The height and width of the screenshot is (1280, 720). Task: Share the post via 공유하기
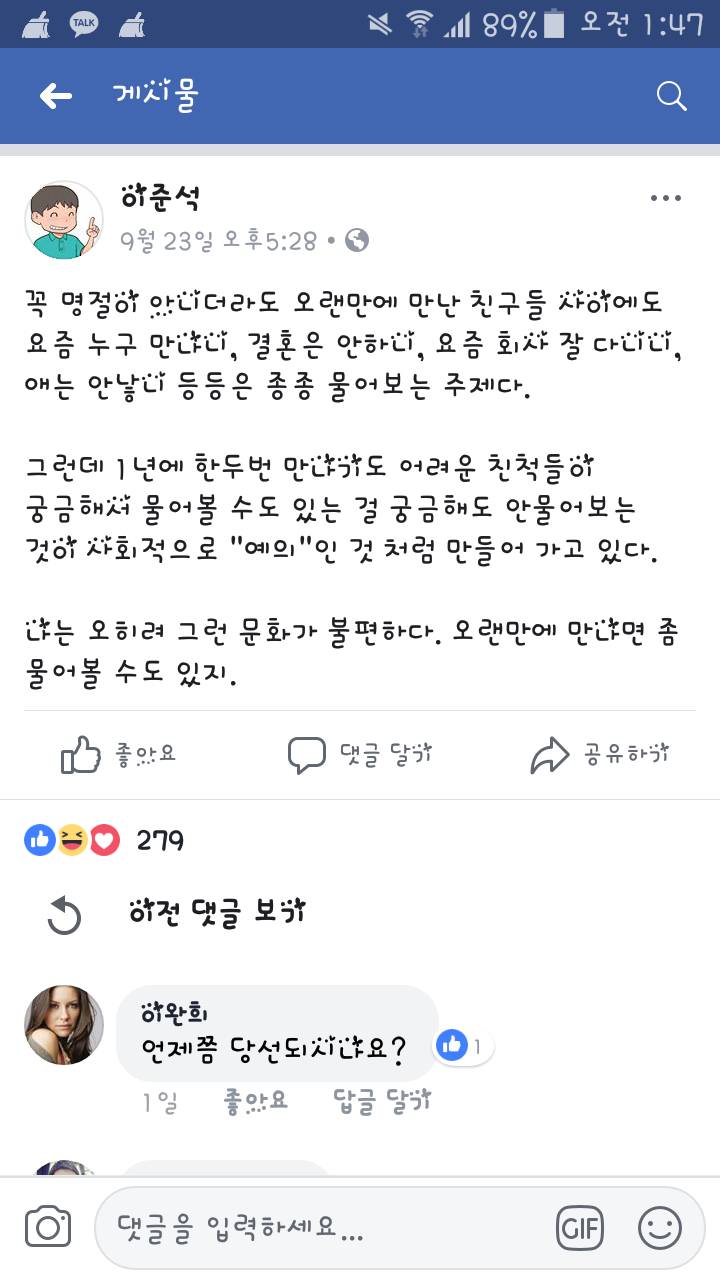tap(599, 755)
